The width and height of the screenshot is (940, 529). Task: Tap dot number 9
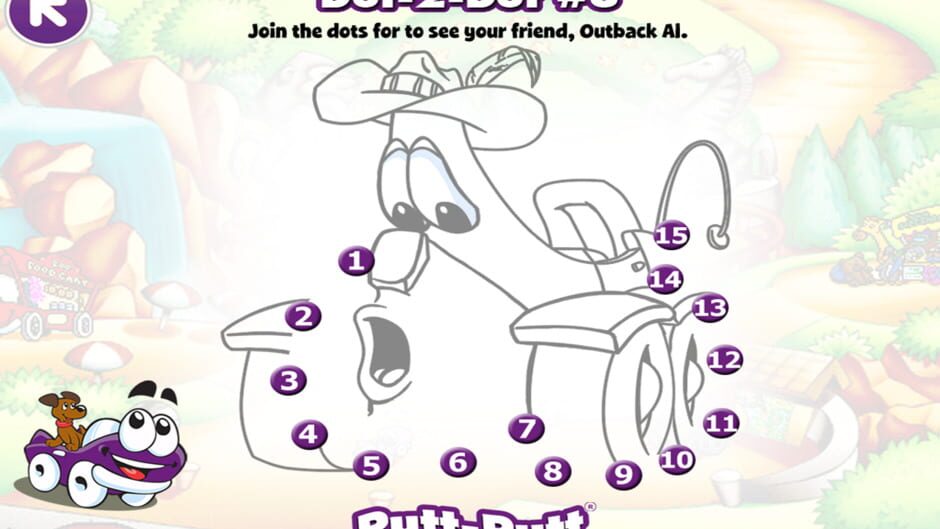click(x=624, y=475)
